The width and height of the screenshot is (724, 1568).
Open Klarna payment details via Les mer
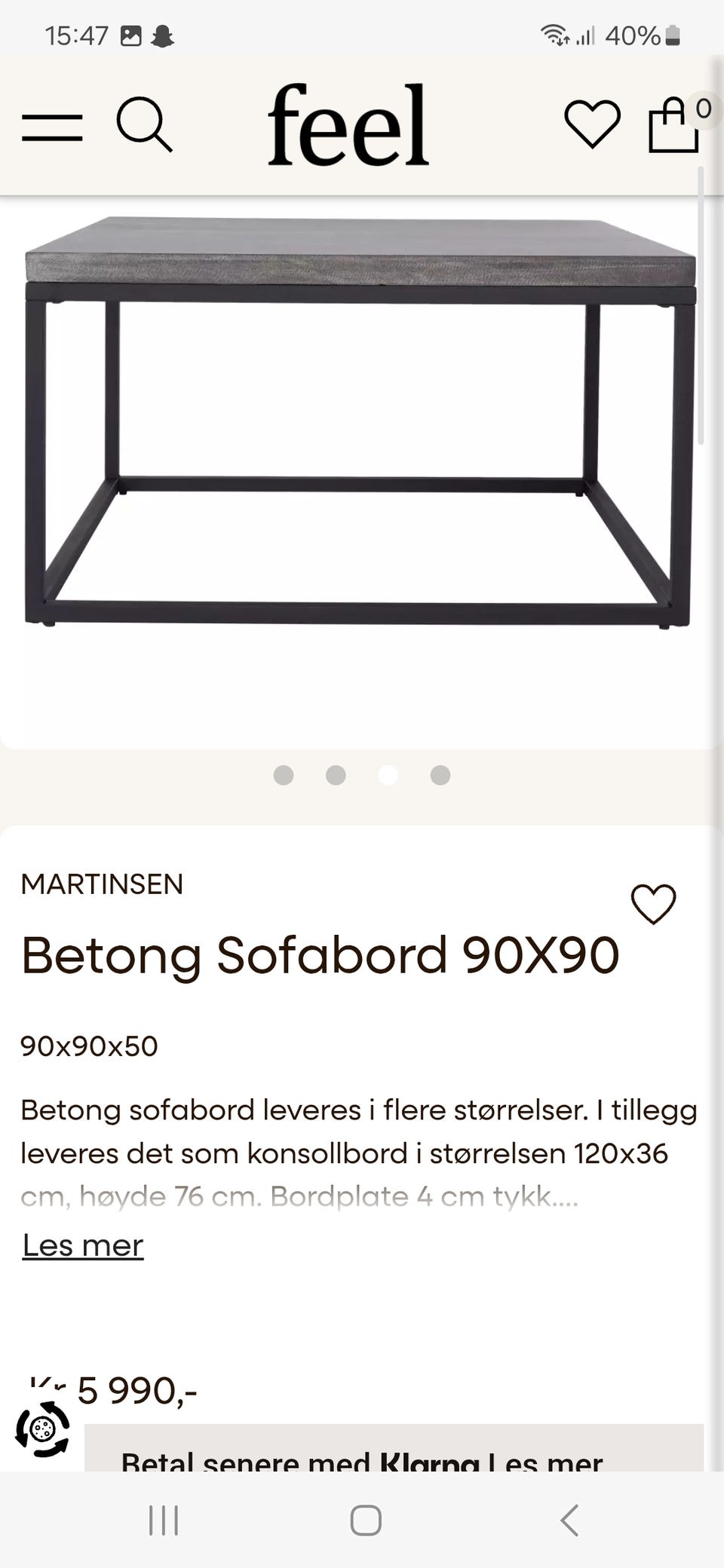tap(545, 1459)
